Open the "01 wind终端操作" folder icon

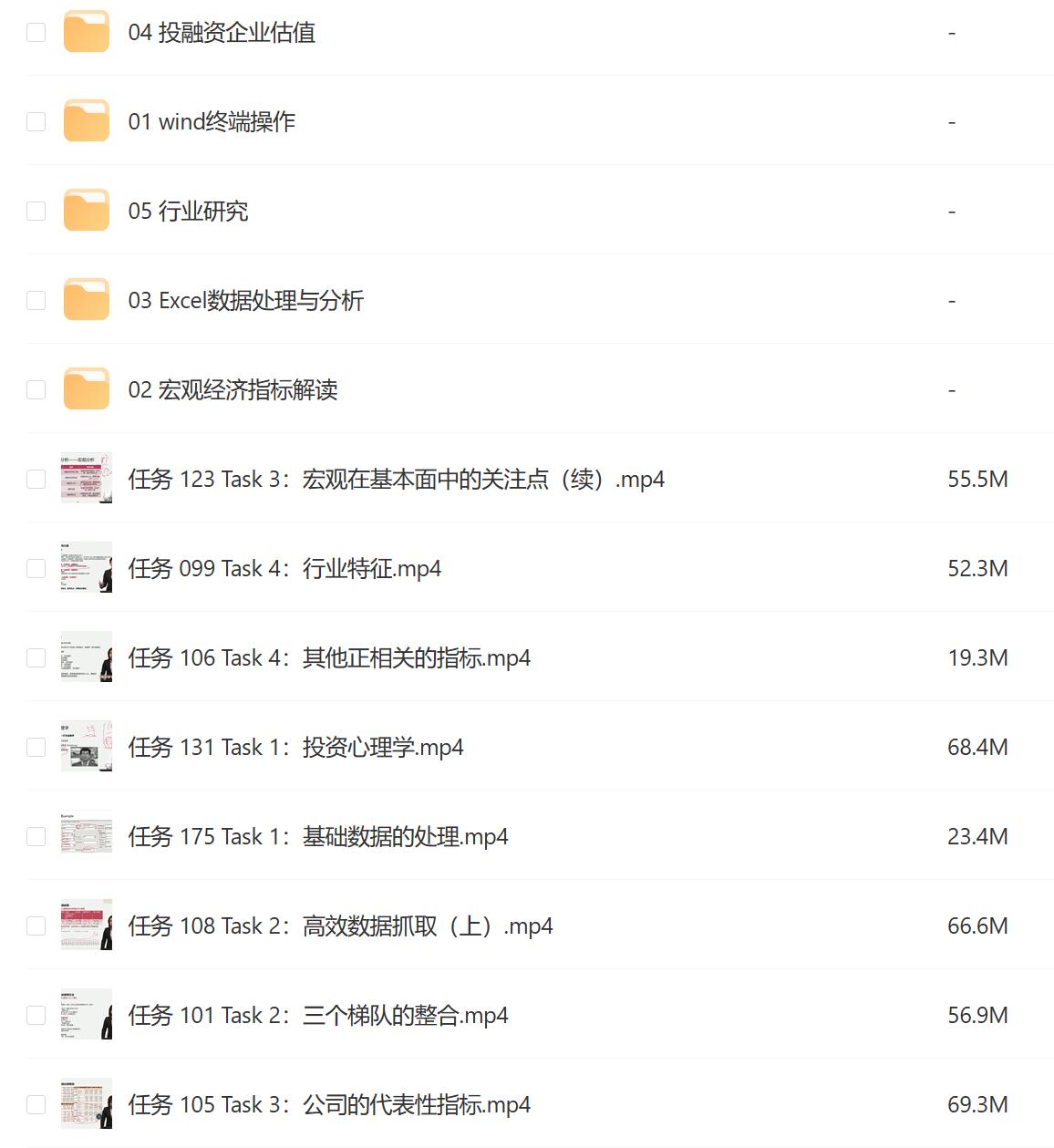pyautogui.click(x=87, y=119)
